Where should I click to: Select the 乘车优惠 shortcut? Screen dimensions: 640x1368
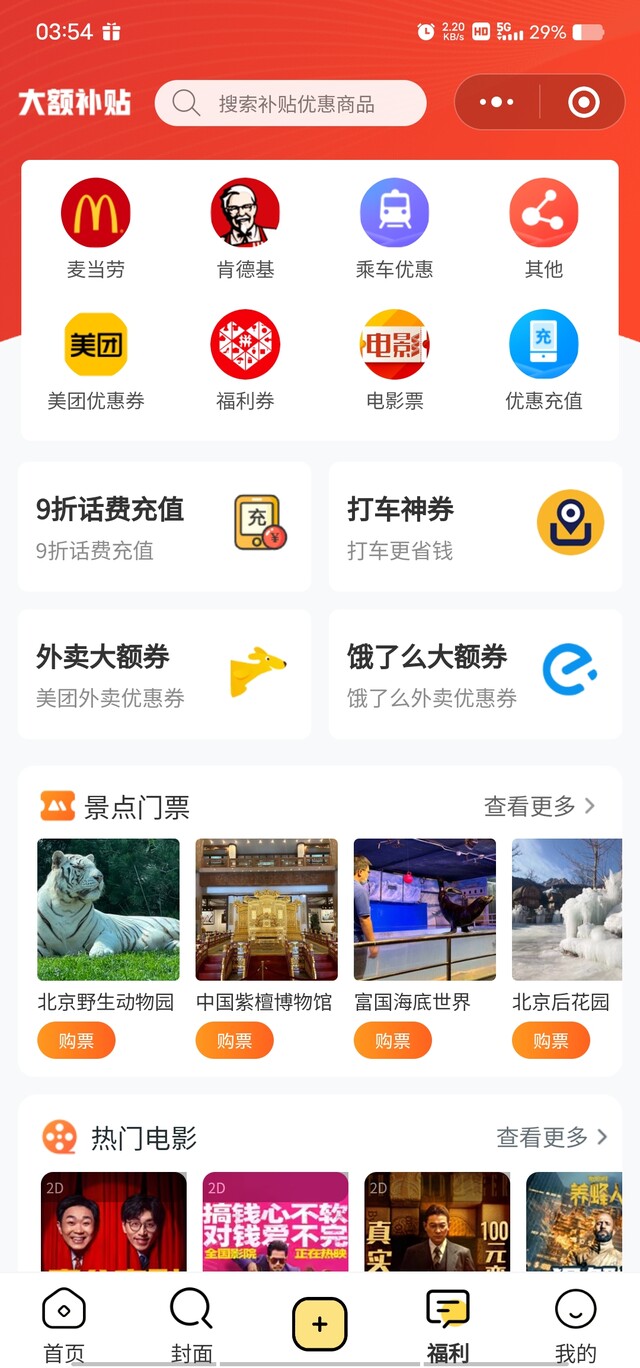coord(394,228)
